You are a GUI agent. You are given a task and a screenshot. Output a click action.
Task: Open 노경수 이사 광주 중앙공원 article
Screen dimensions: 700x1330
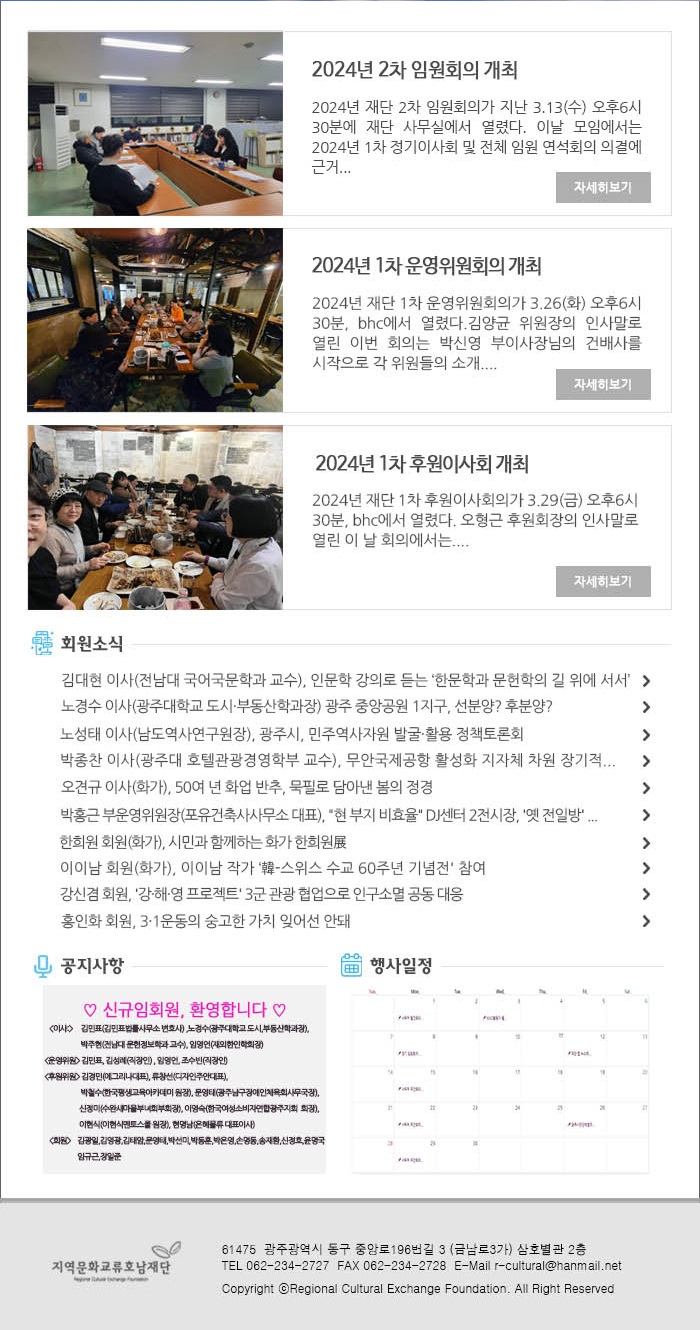point(307,707)
